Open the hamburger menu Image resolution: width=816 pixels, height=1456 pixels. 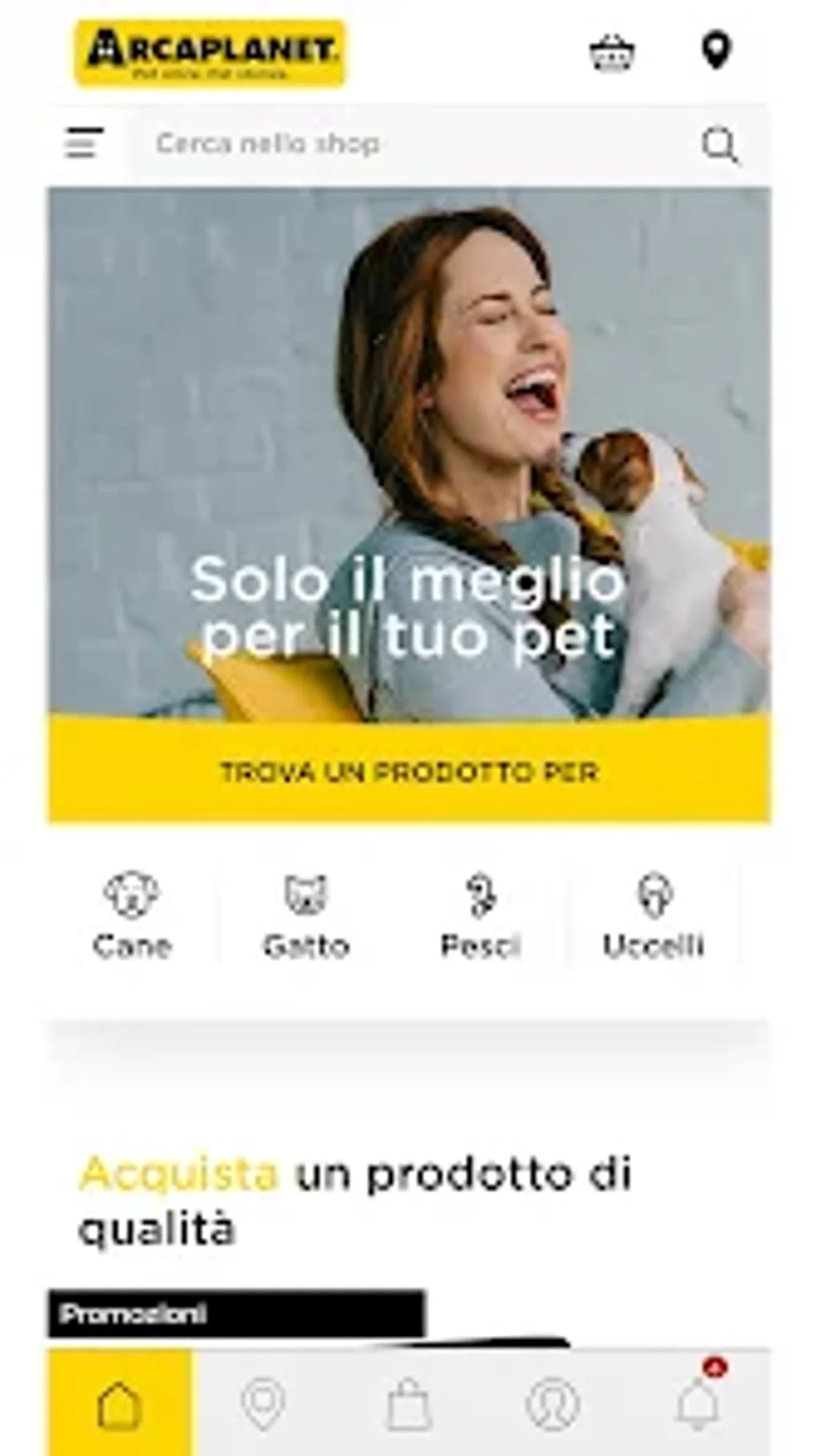coord(85,143)
